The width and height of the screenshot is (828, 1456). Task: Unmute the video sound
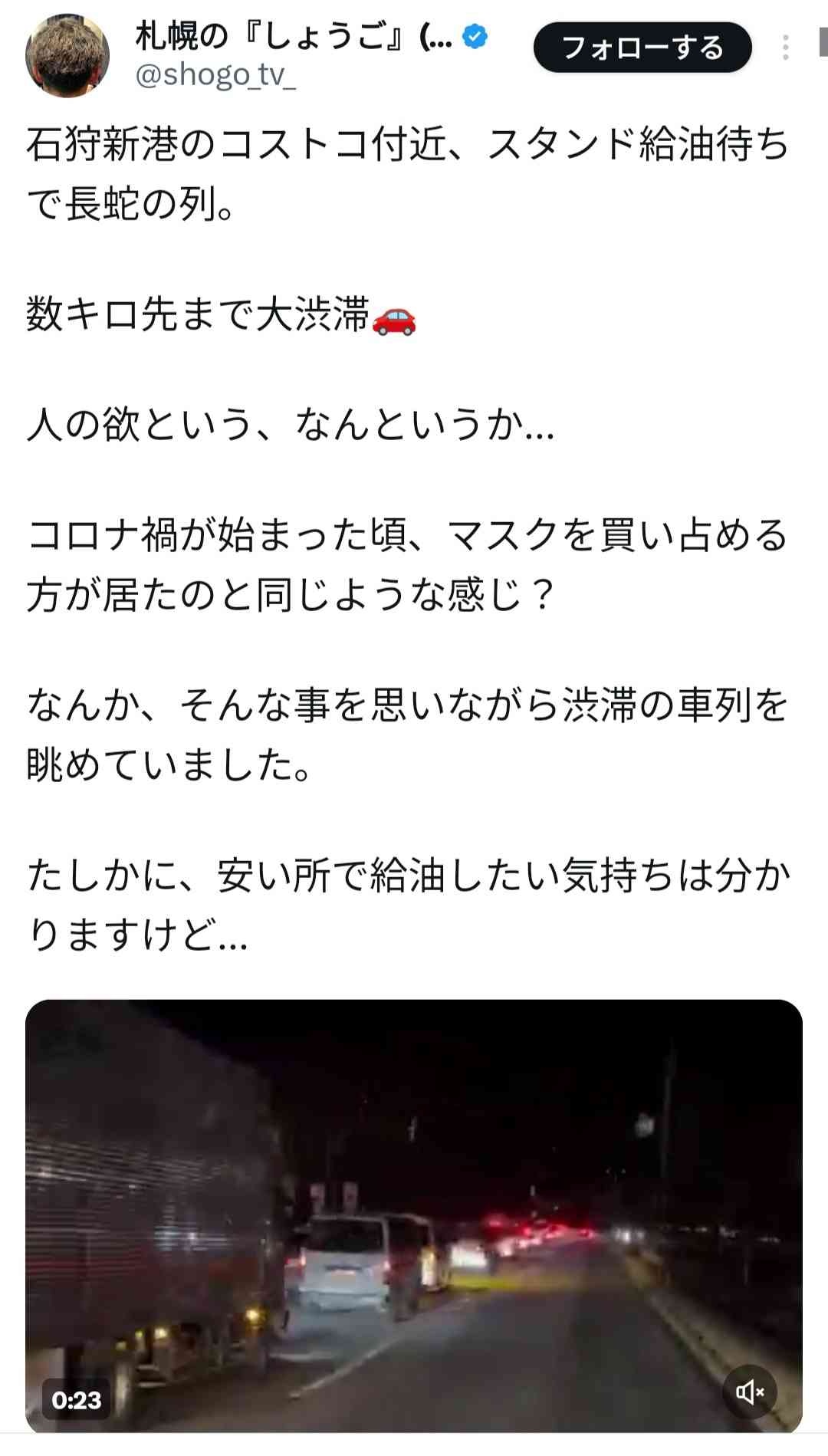(x=749, y=1392)
